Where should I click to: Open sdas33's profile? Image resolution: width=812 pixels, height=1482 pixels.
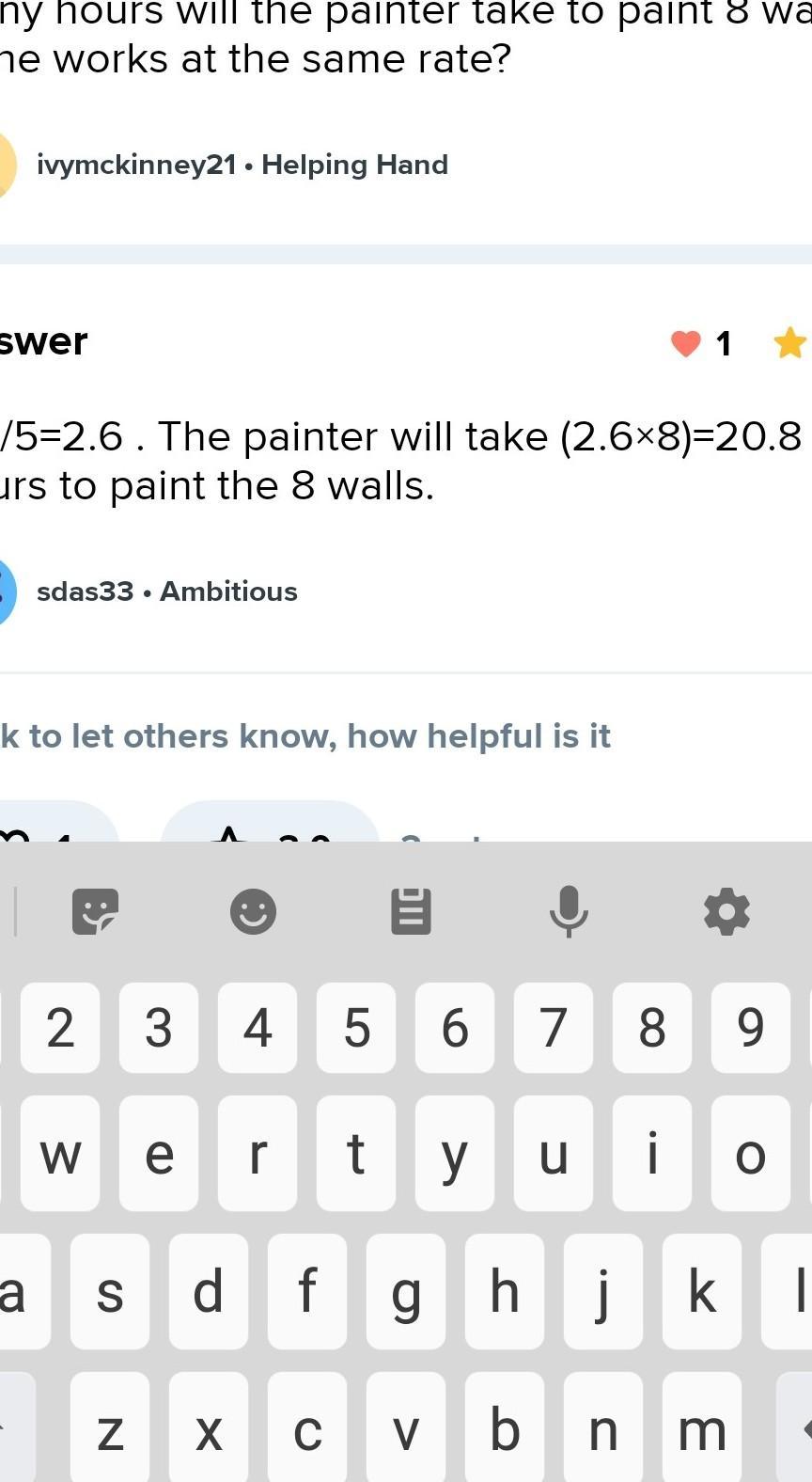click(x=85, y=591)
